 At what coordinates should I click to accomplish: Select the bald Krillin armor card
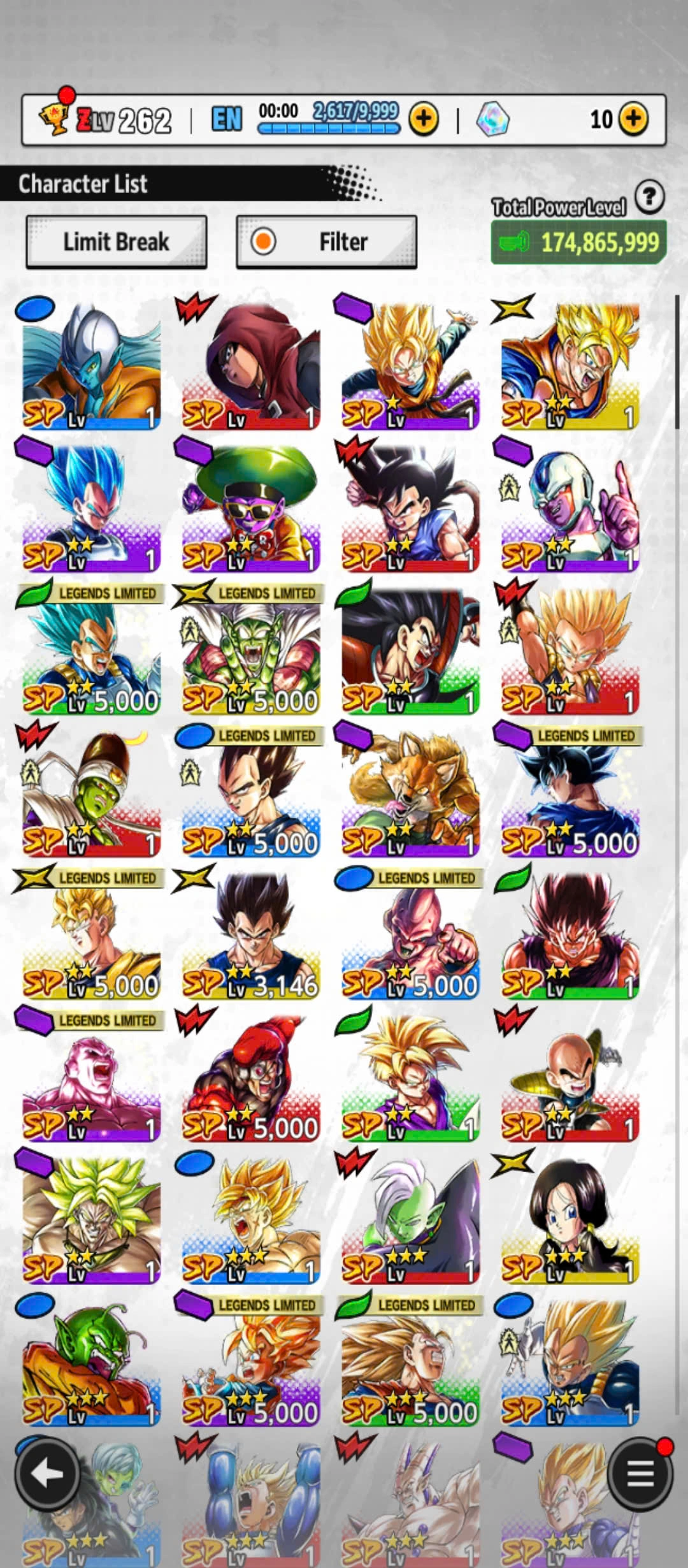point(570,1078)
